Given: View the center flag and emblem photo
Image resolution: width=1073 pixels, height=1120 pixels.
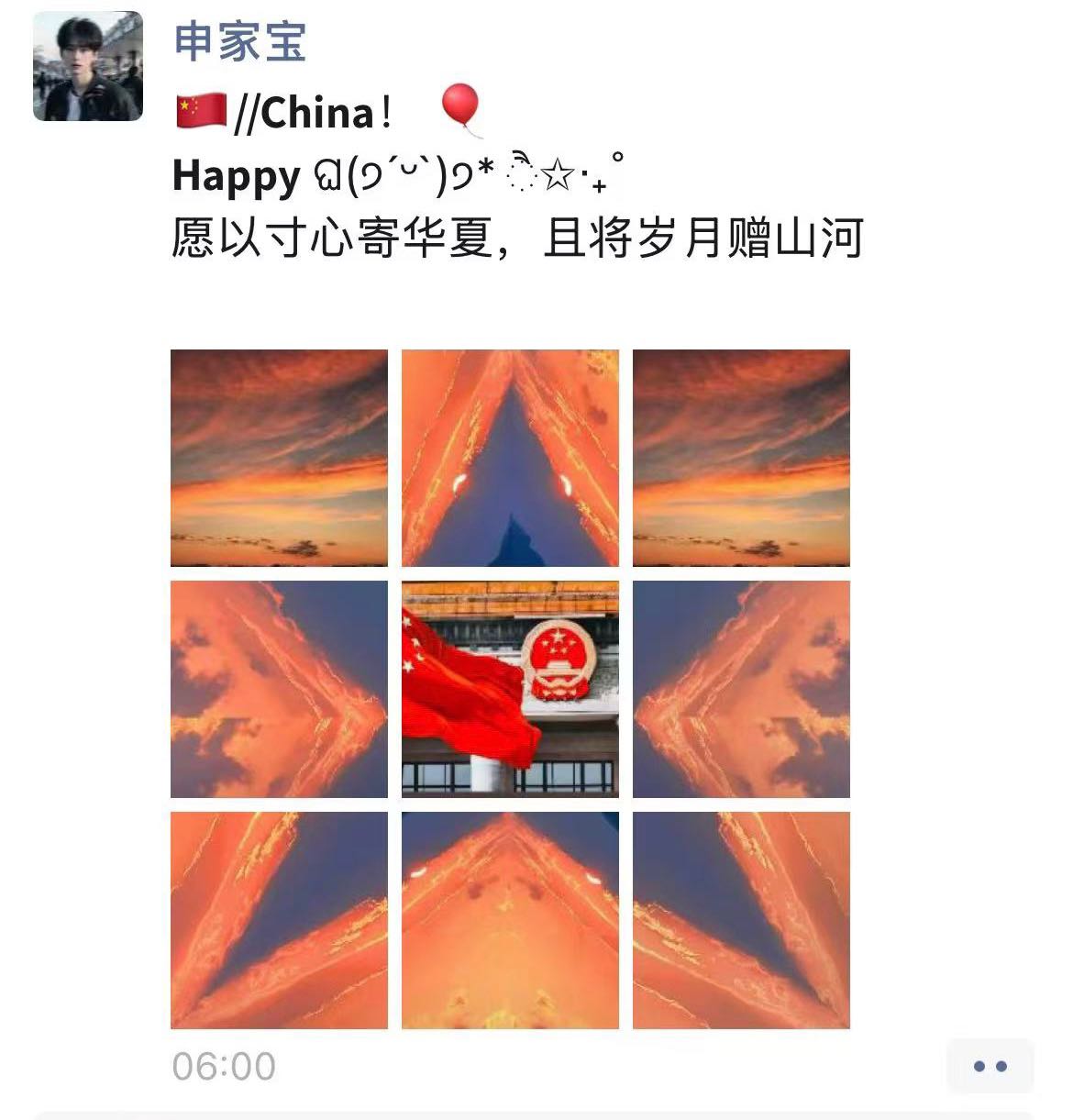Looking at the screenshot, I should [510, 689].
